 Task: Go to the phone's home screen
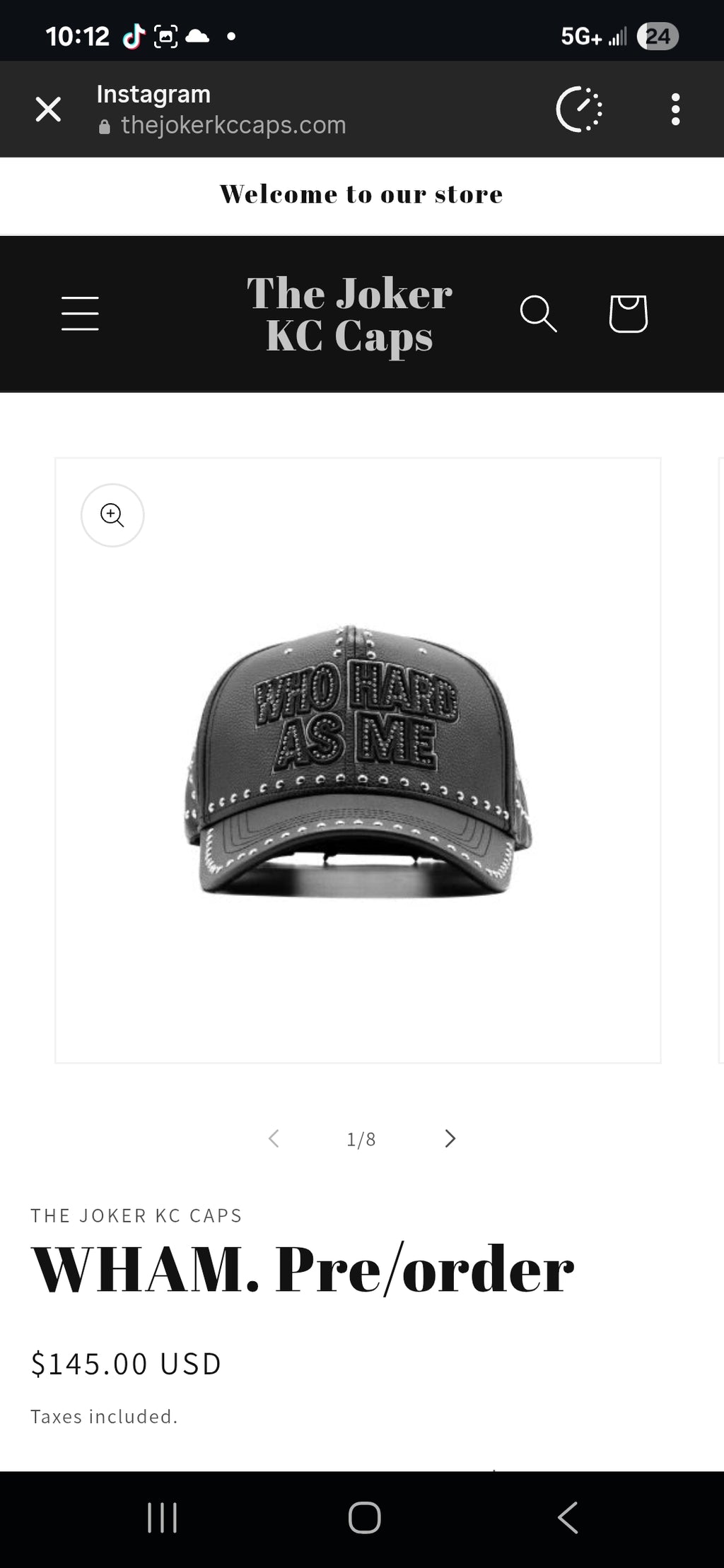point(364,1517)
